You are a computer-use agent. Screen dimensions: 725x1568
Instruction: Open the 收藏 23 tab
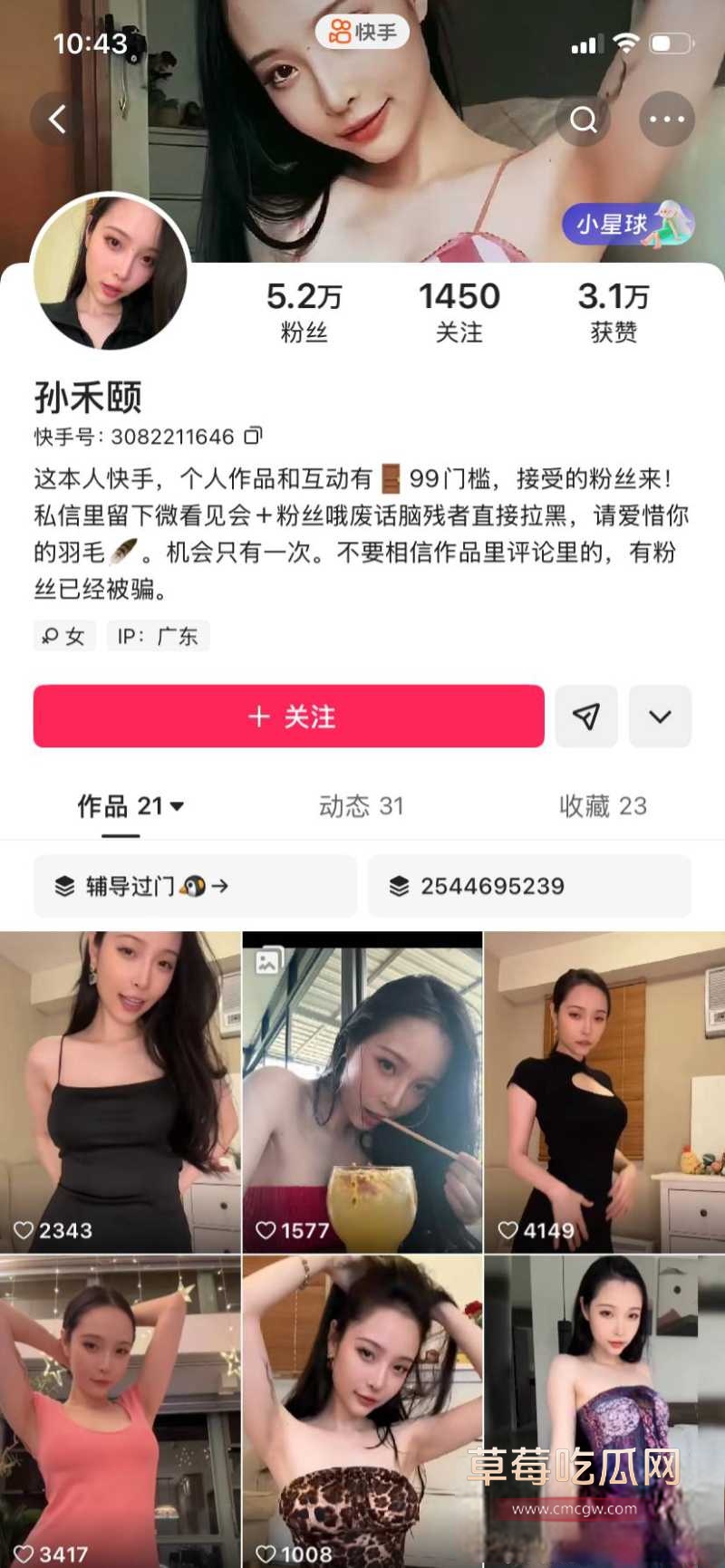(x=602, y=806)
